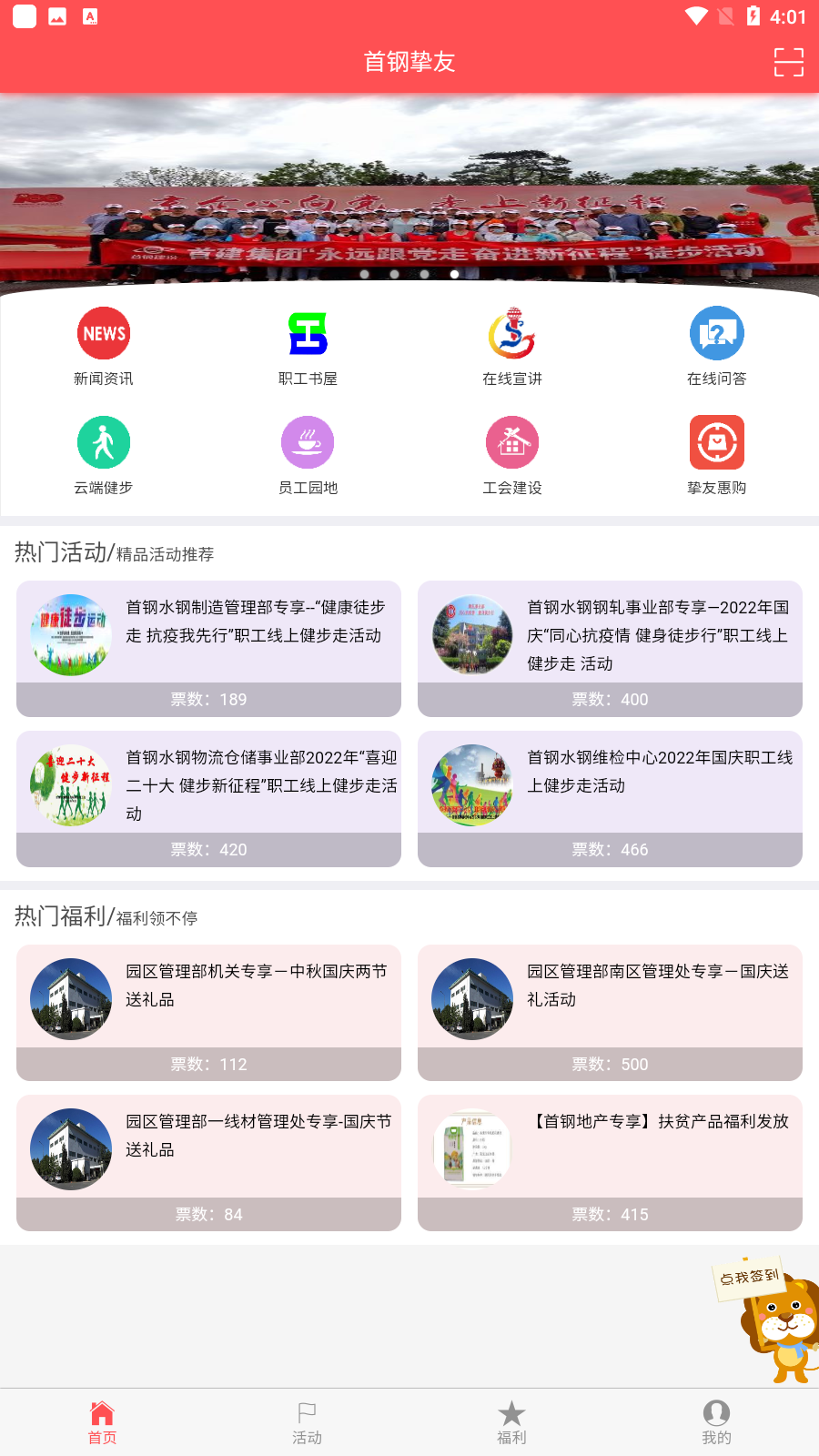The image size is (819, 1456).
Task: Open the QR scan icon
Action: coord(788,62)
